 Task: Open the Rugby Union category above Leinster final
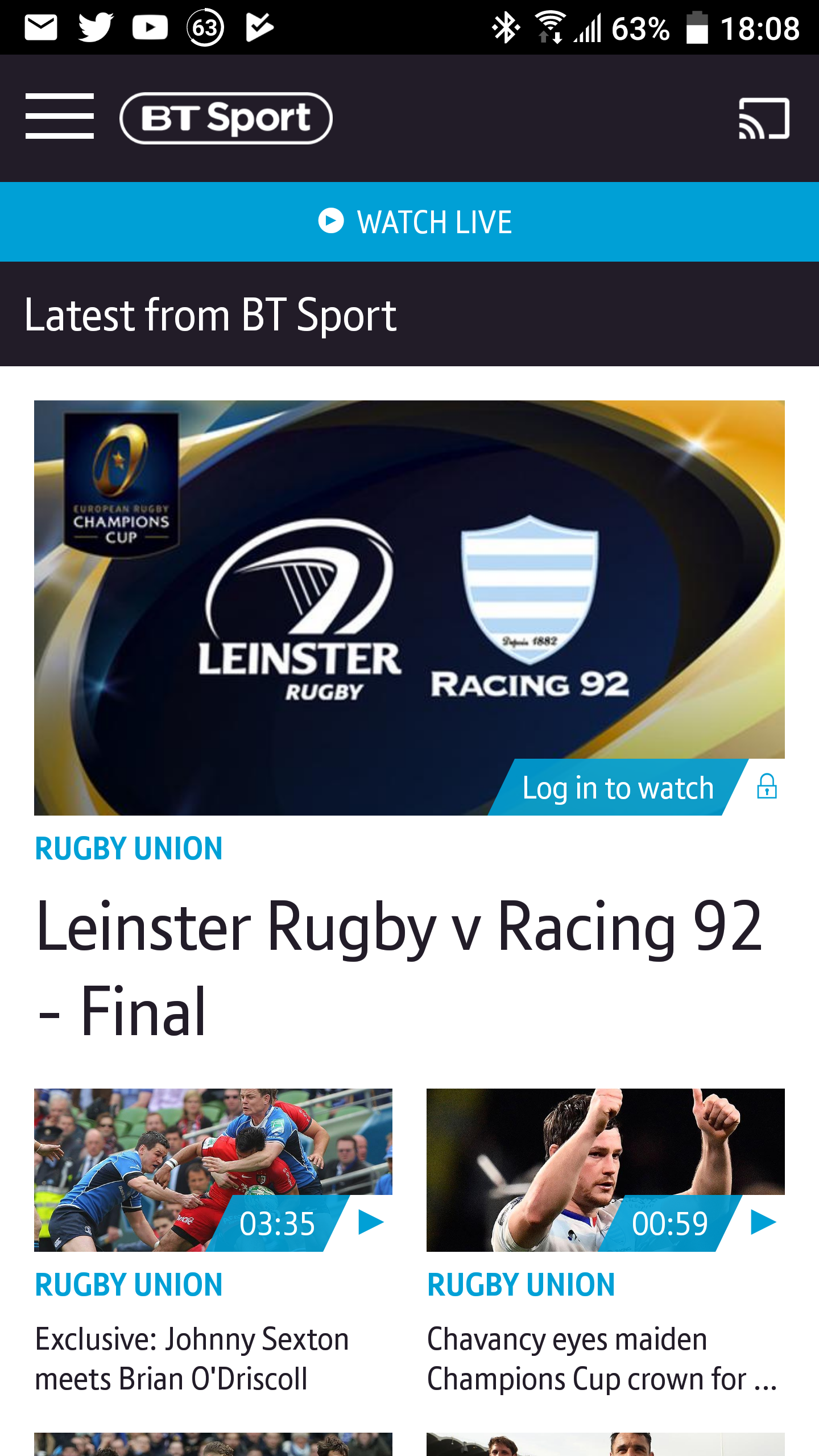coord(129,849)
